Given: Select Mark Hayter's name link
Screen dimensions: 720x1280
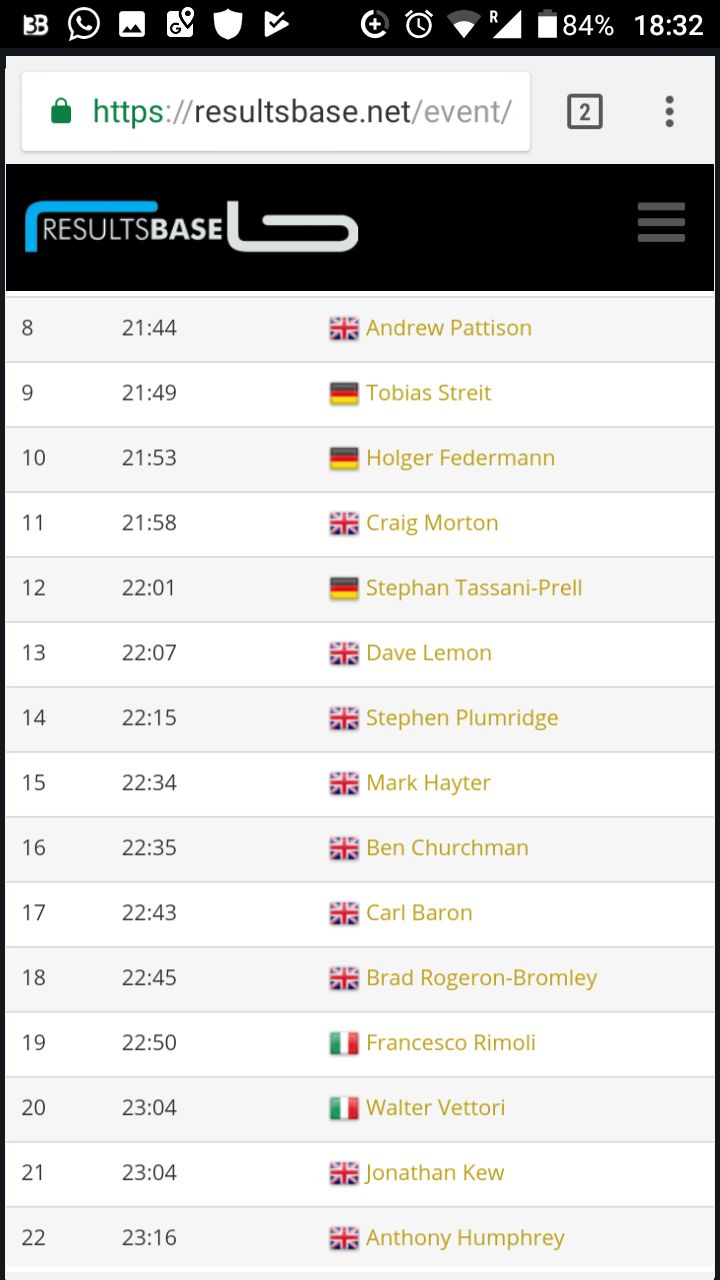Looking at the screenshot, I should click(x=428, y=783).
